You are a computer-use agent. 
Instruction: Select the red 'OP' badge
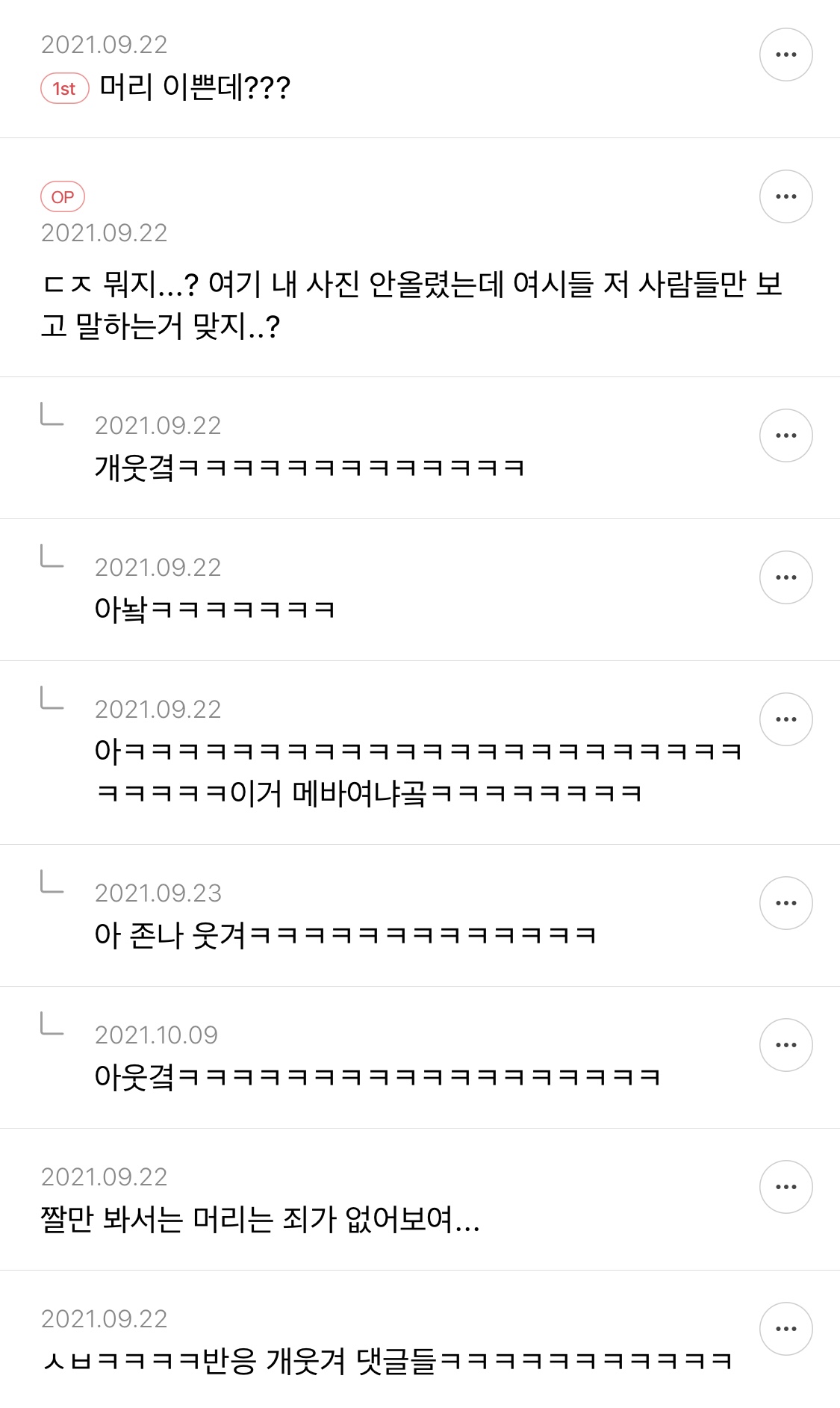coord(63,196)
